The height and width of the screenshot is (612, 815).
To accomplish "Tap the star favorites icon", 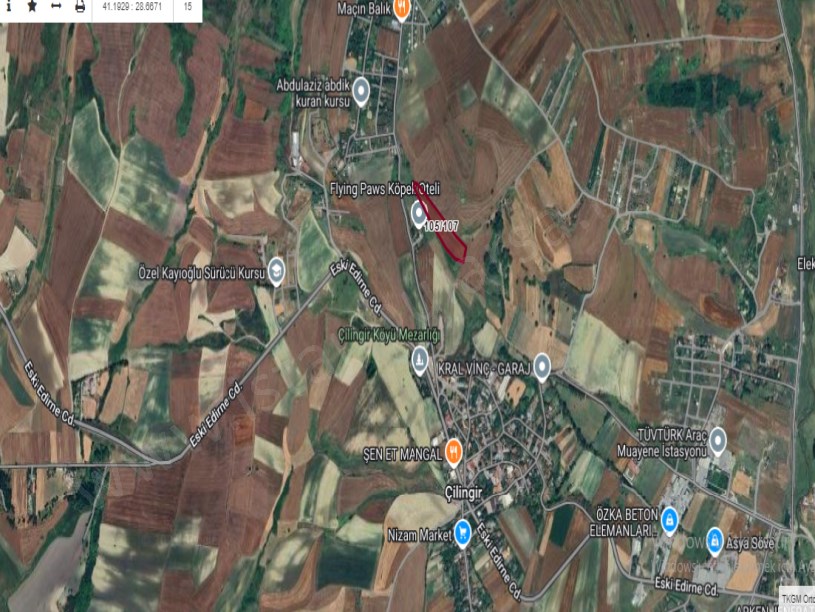I will click(x=31, y=6).
